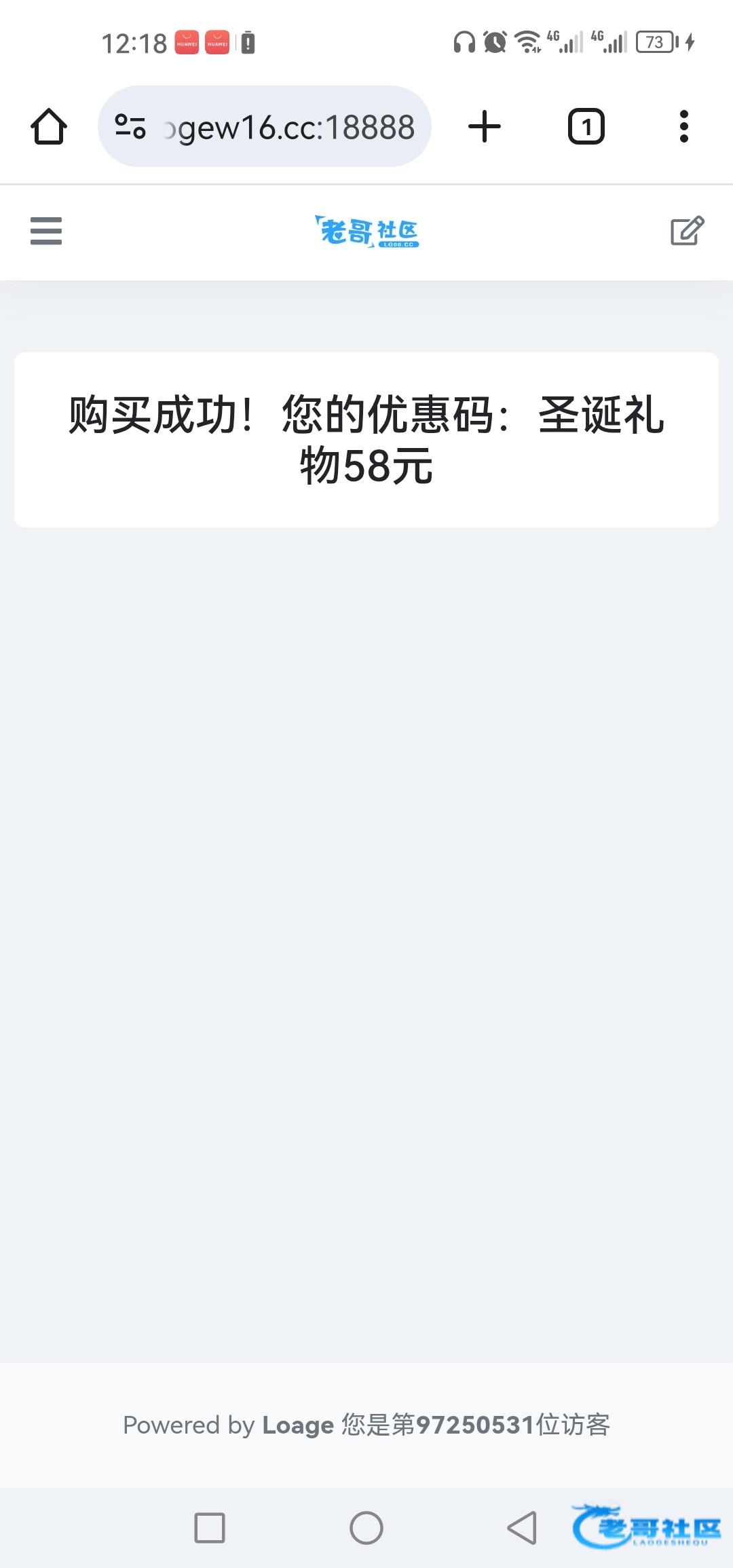Image resolution: width=733 pixels, height=1568 pixels.
Task: Open the tab switcher
Action: click(x=586, y=126)
